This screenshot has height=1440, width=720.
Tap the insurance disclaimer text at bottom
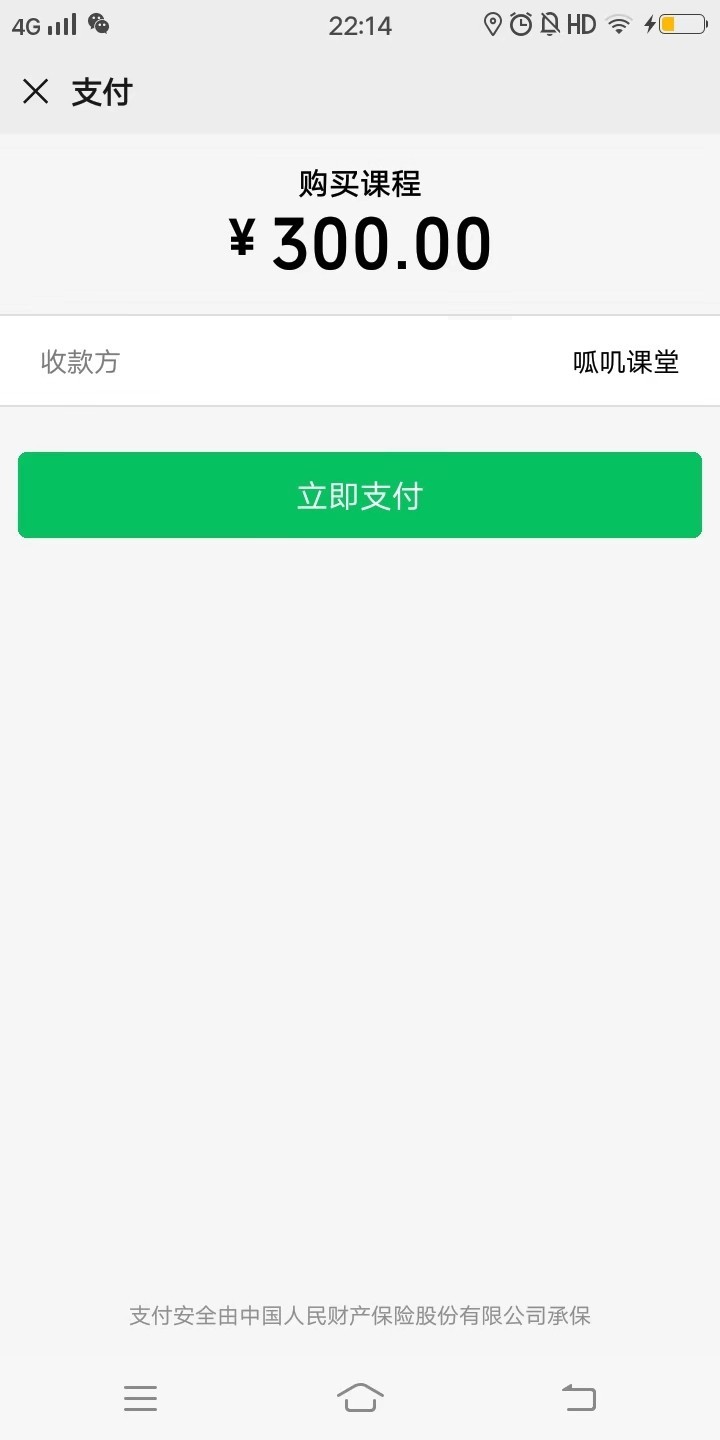click(x=360, y=1316)
